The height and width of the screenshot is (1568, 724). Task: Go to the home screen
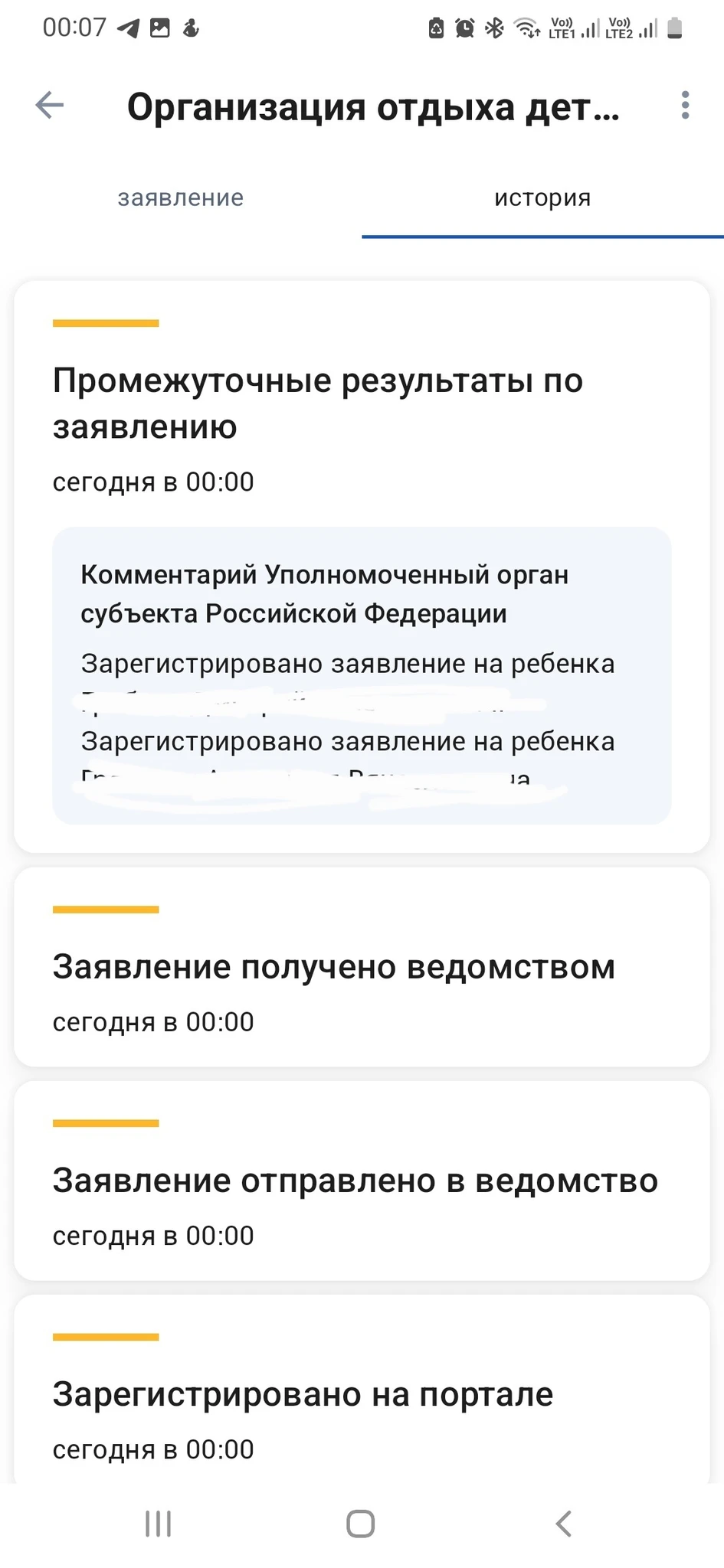(x=360, y=1524)
